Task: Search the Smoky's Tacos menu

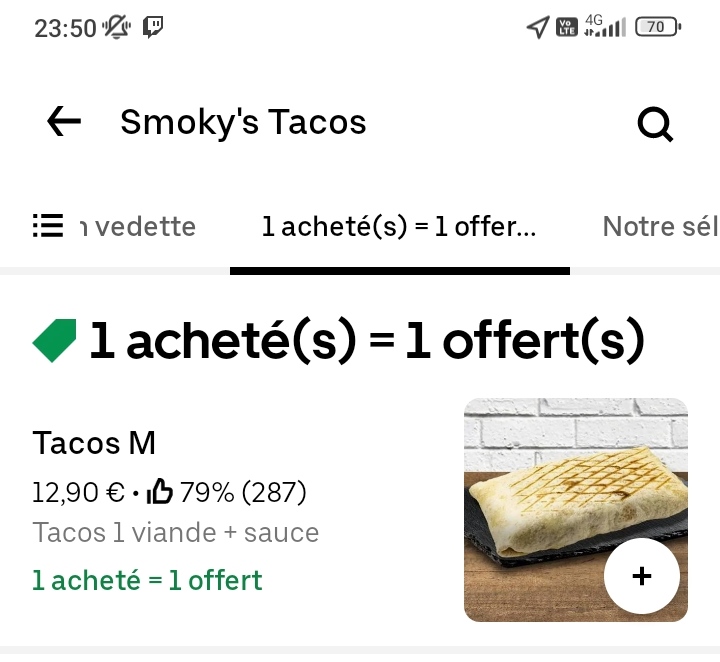Action: point(655,124)
